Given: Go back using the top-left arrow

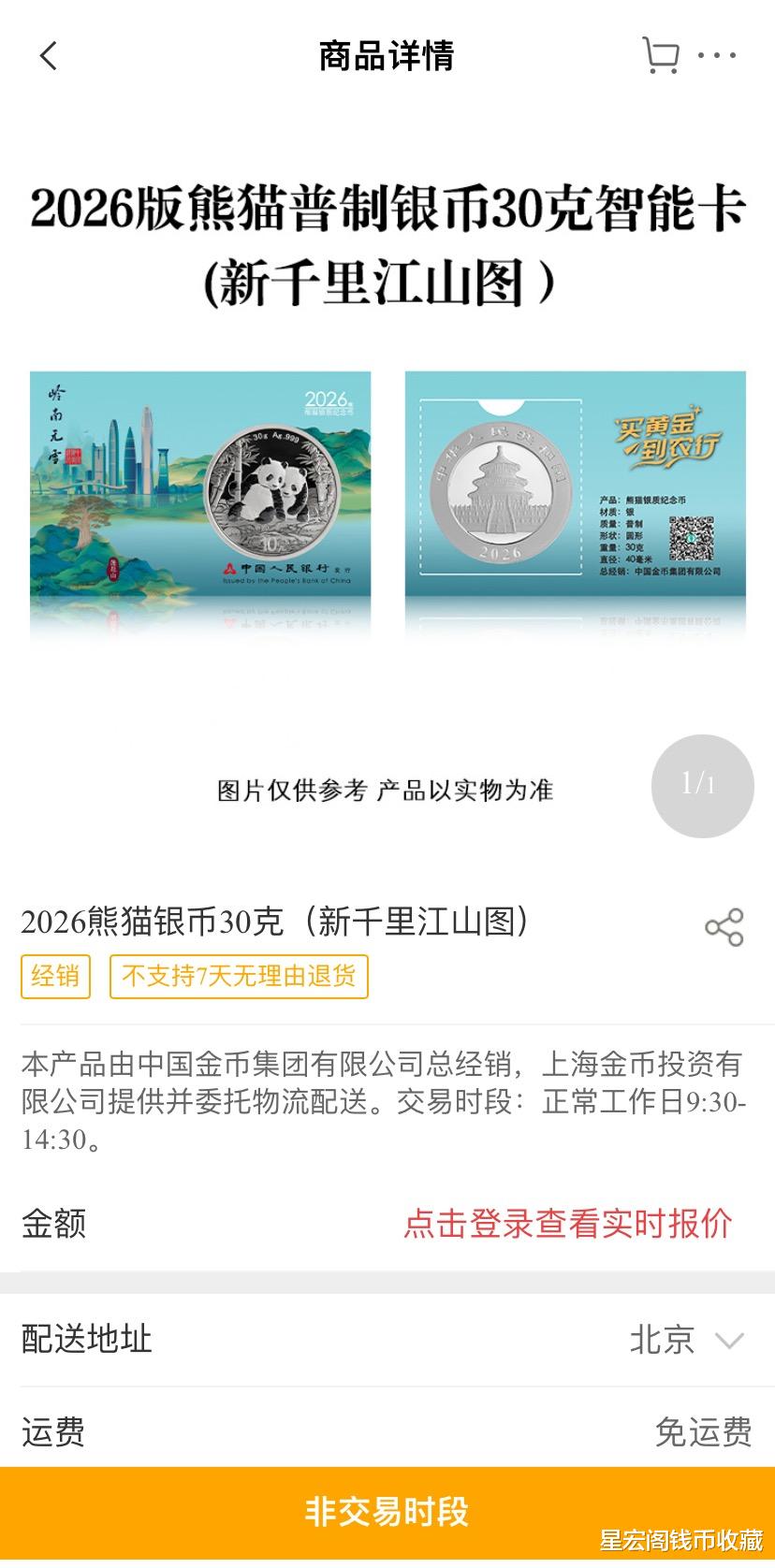Looking at the screenshot, I should [49, 56].
